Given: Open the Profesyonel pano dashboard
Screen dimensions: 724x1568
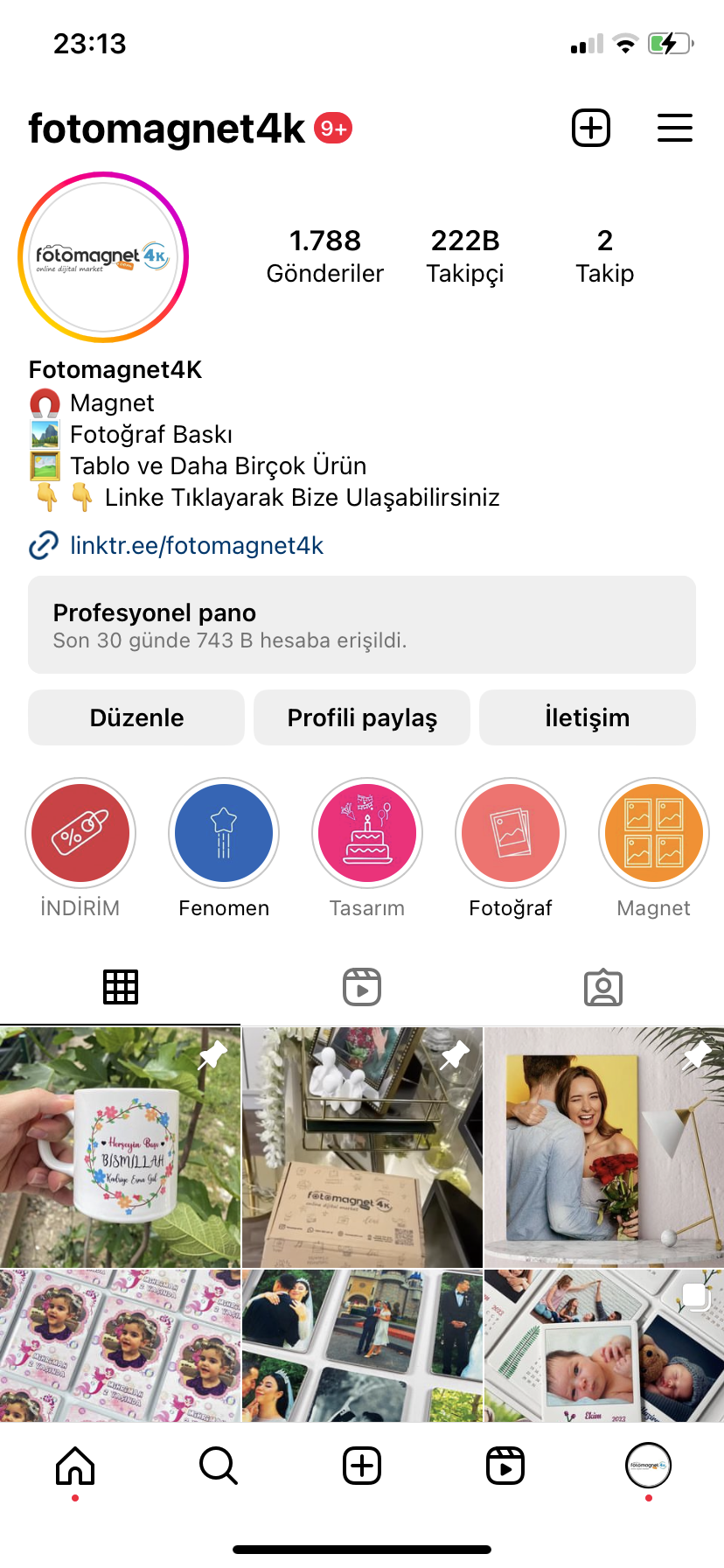Looking at the screenshot, I should click(362, 625).
